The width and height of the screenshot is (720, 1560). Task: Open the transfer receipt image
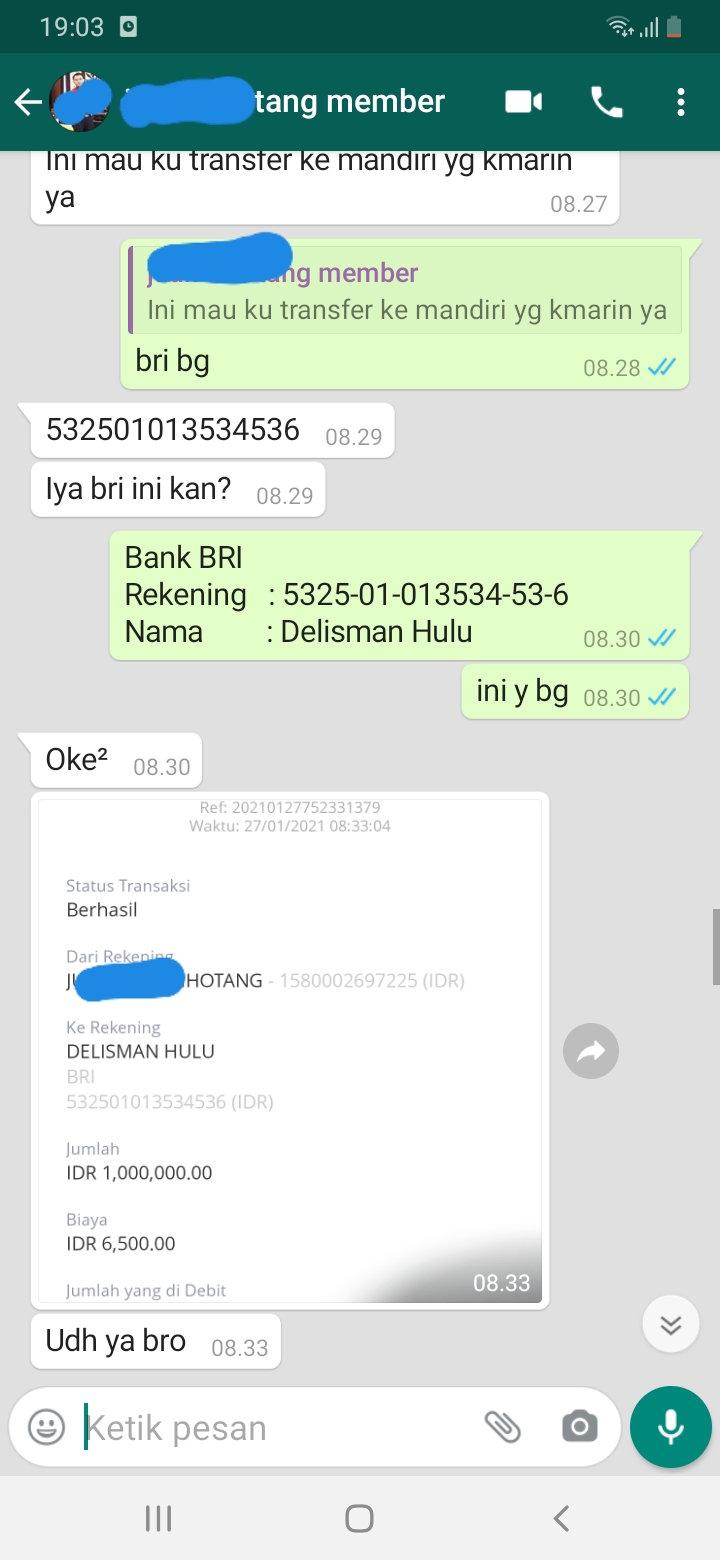290,1050
